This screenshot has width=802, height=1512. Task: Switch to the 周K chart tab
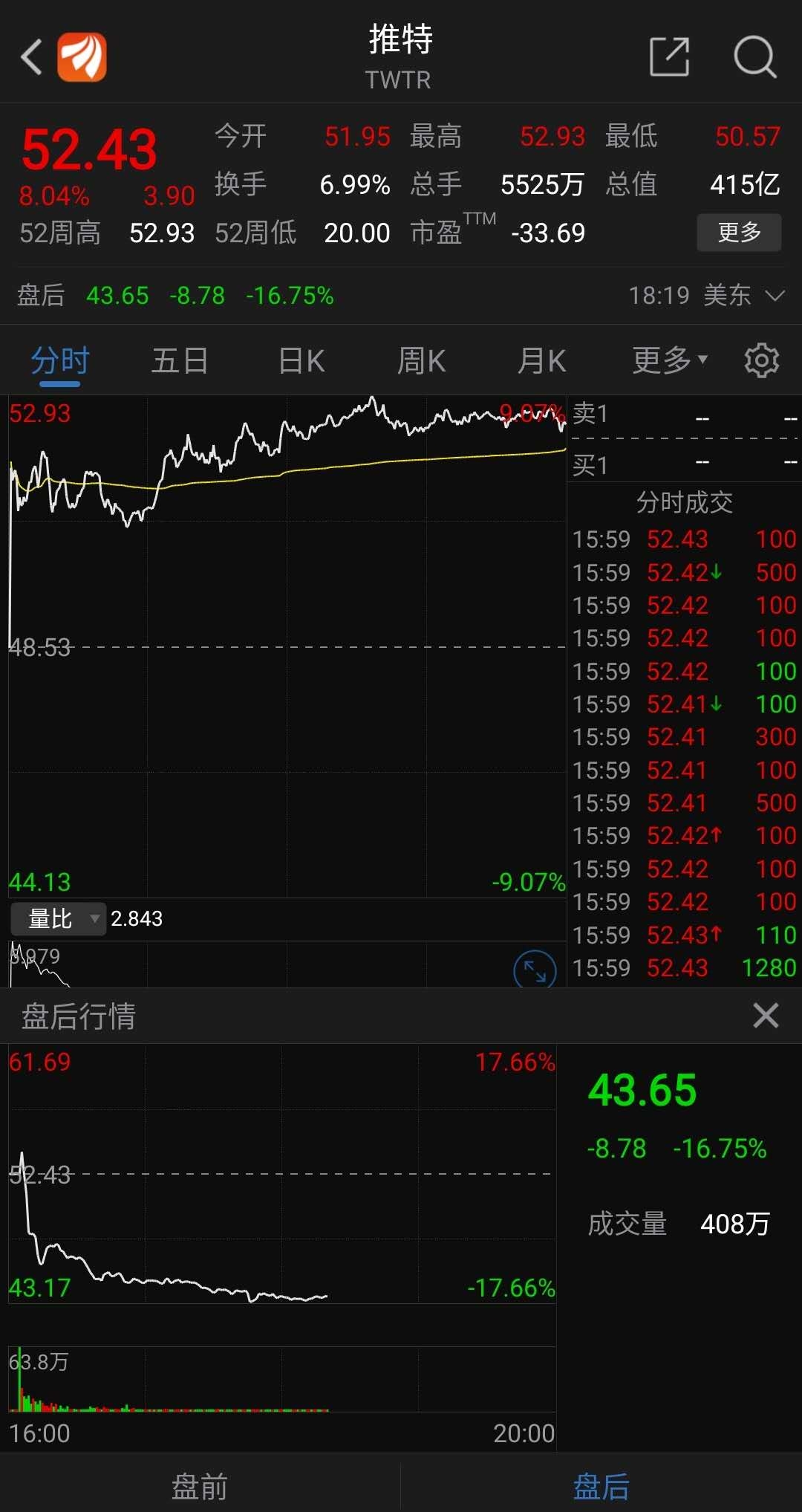[421, 361]
